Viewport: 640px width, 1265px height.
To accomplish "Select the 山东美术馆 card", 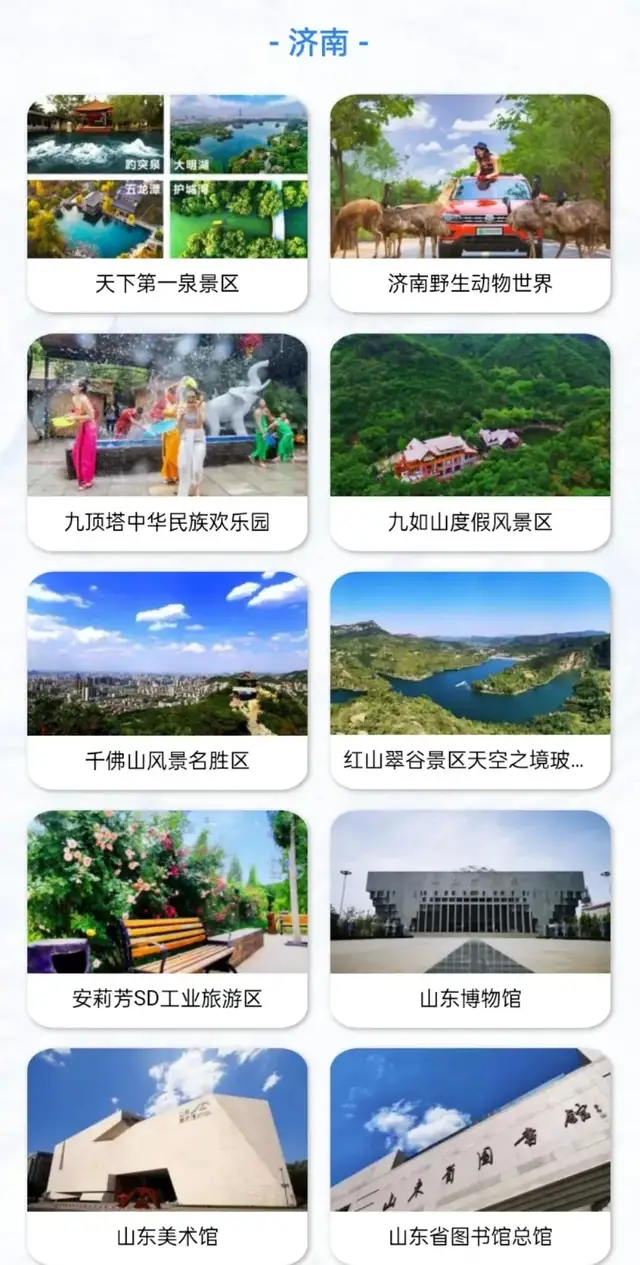I will (x=167, y=1155).
